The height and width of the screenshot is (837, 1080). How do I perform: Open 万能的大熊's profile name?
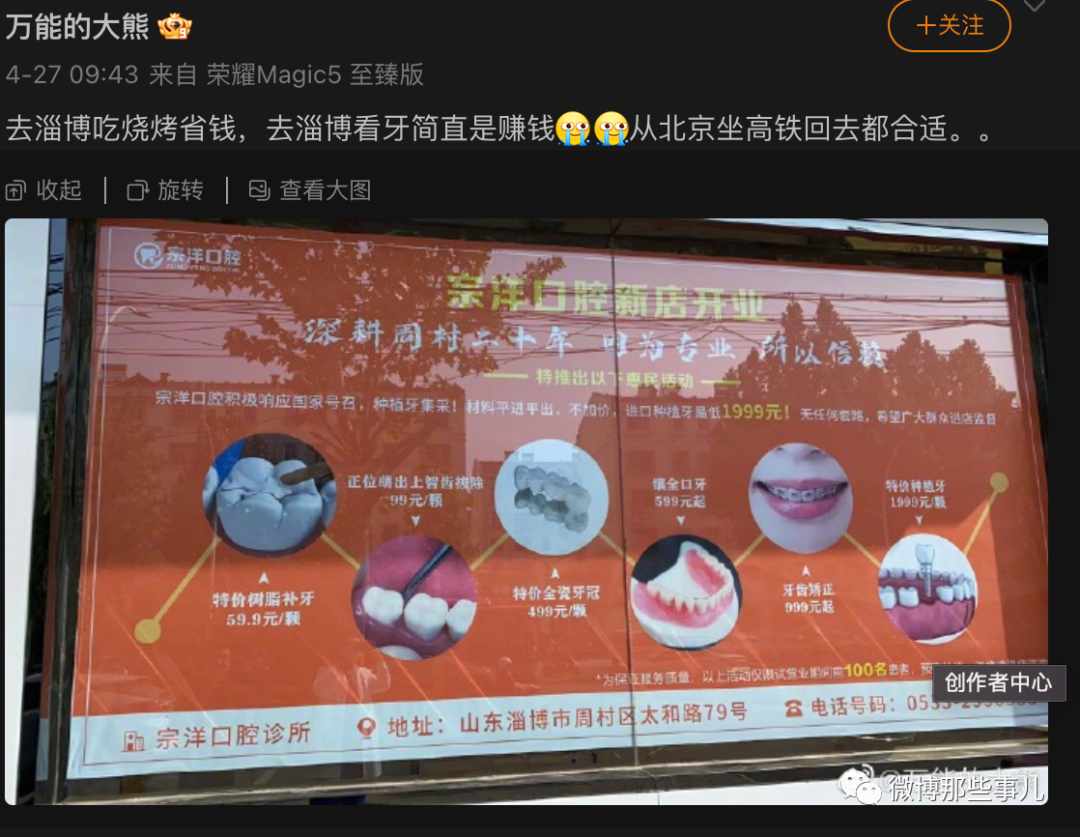tap(78, 27)
